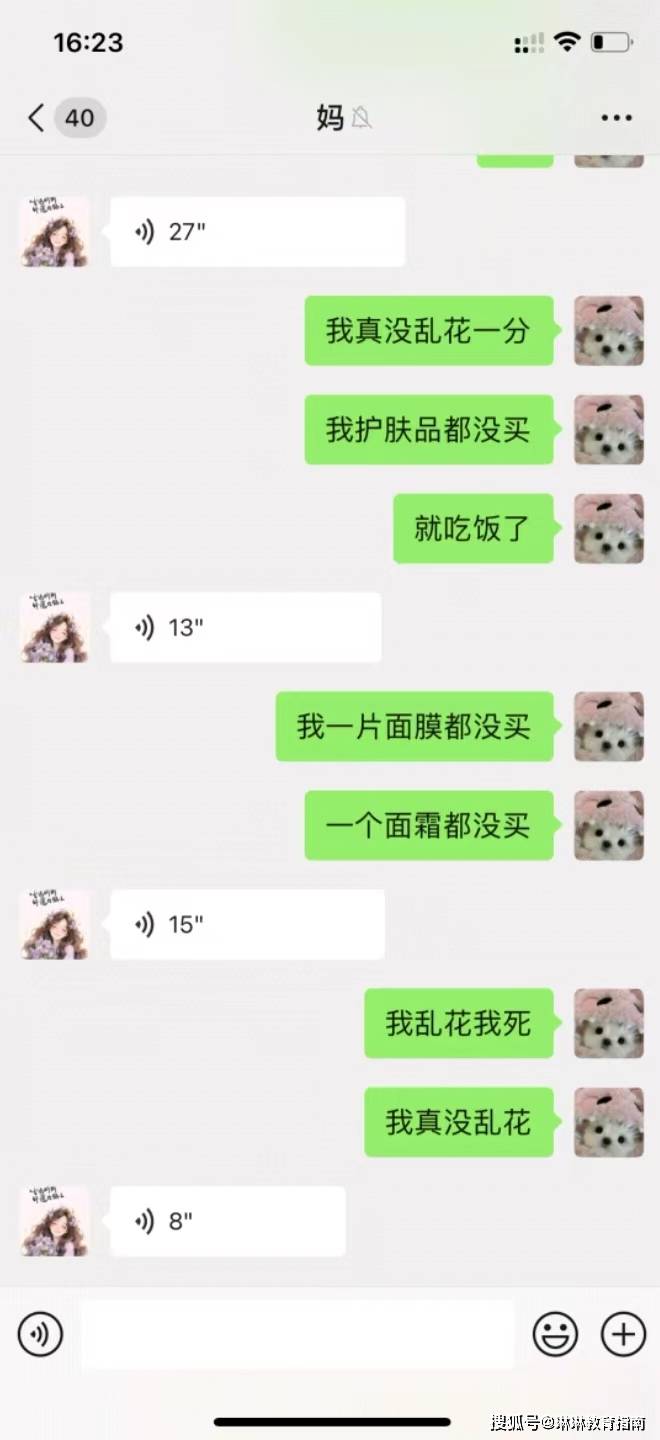Switch to voice input mode

[x=40, y=1334]
